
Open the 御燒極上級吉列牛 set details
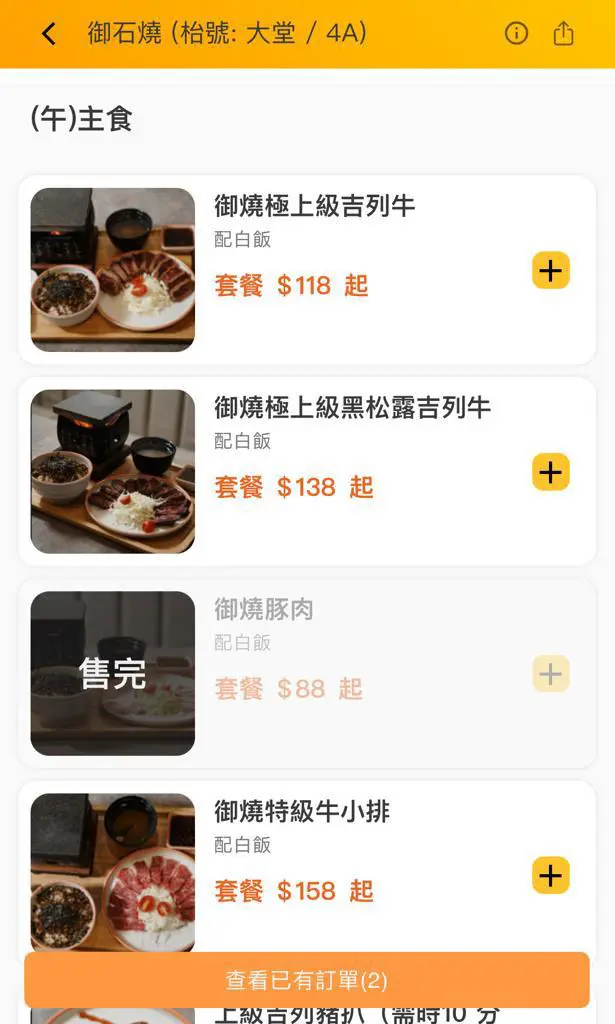(314, 206)
